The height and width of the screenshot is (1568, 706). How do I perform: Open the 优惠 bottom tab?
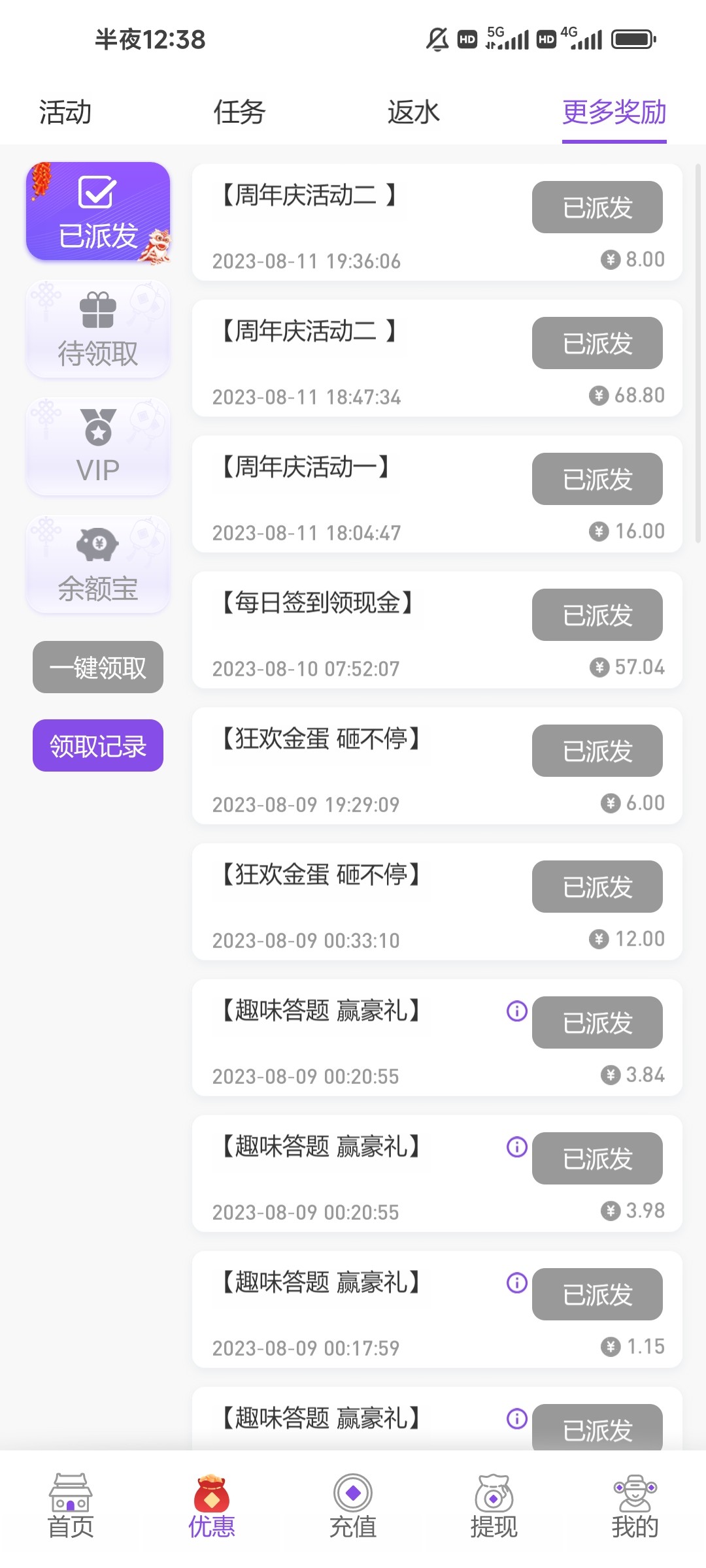coord(212,1506)
